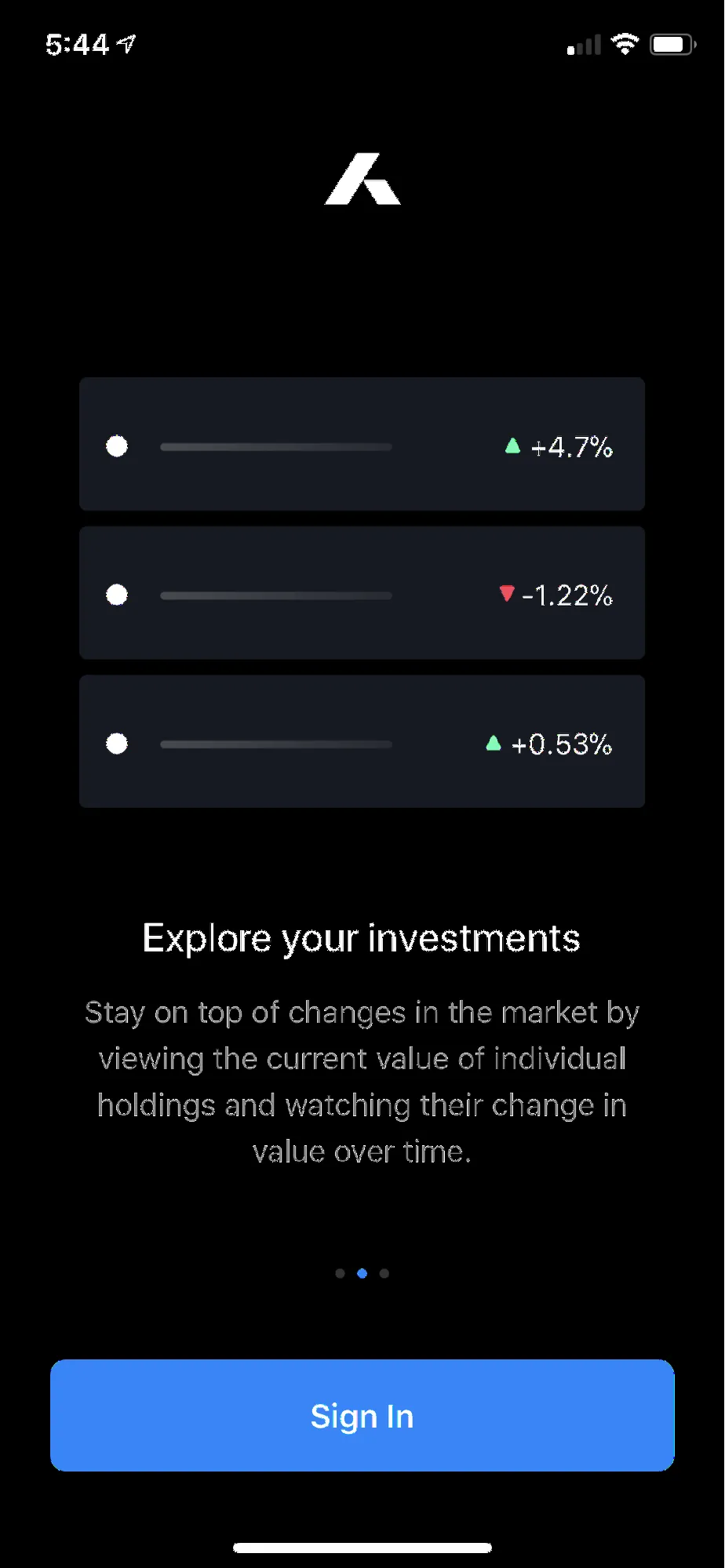
Task: Select the first page indicator dot
Action: (x=340, y=1273)
